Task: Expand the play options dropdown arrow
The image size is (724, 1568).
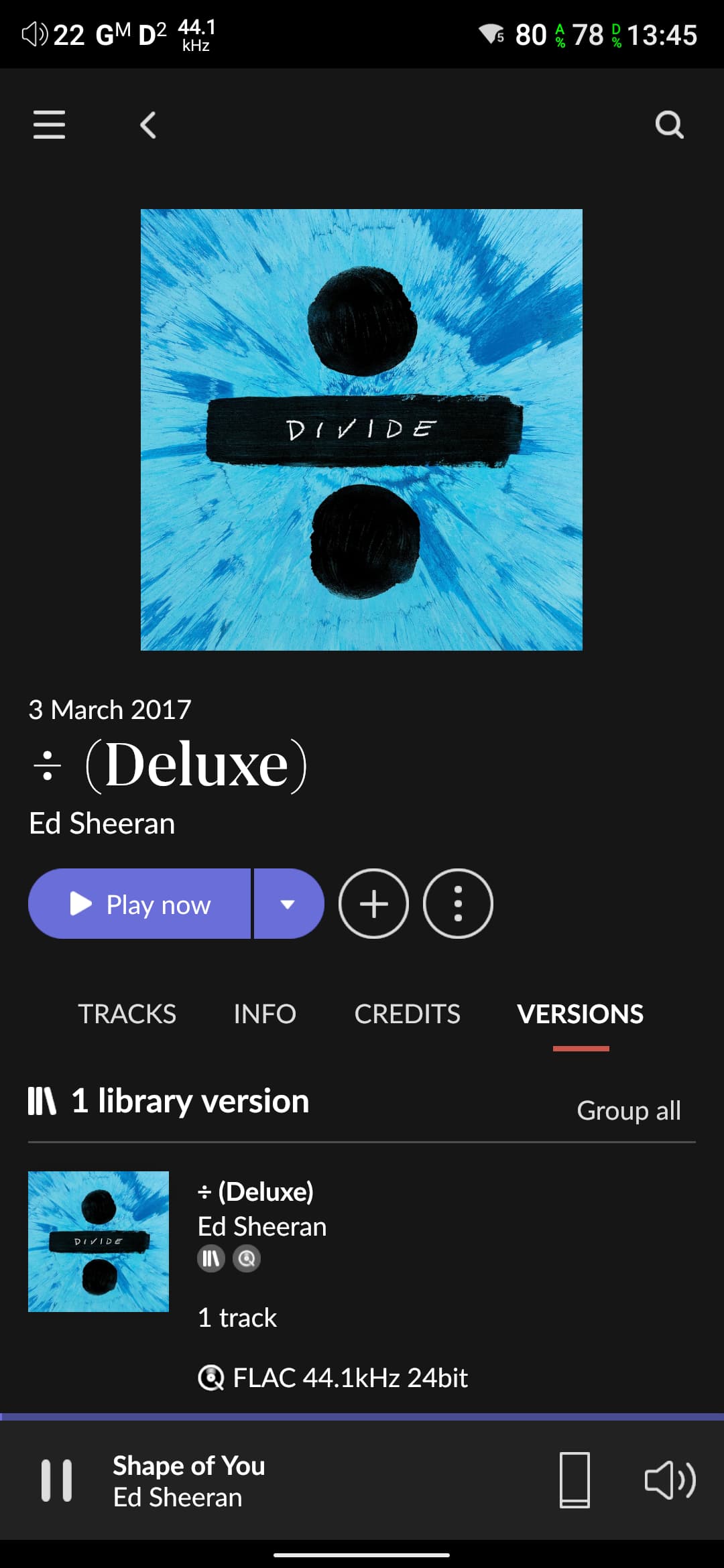Action: tap(288, 904)
